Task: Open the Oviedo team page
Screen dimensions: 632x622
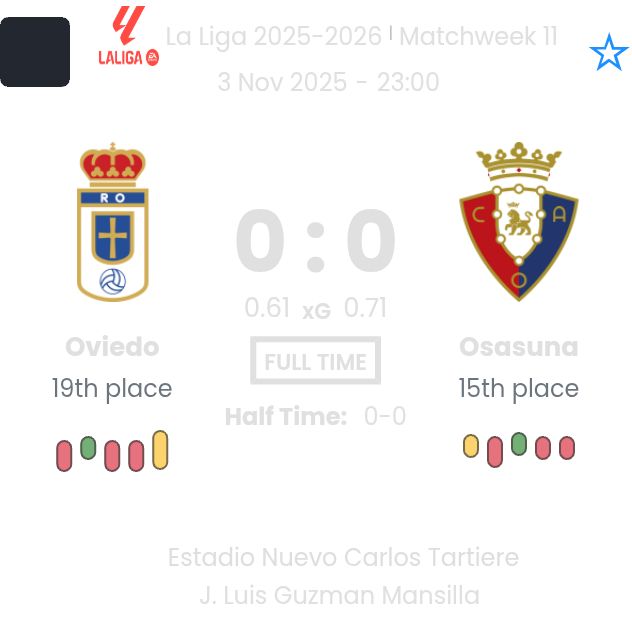Action: click(x=112, y=347)
